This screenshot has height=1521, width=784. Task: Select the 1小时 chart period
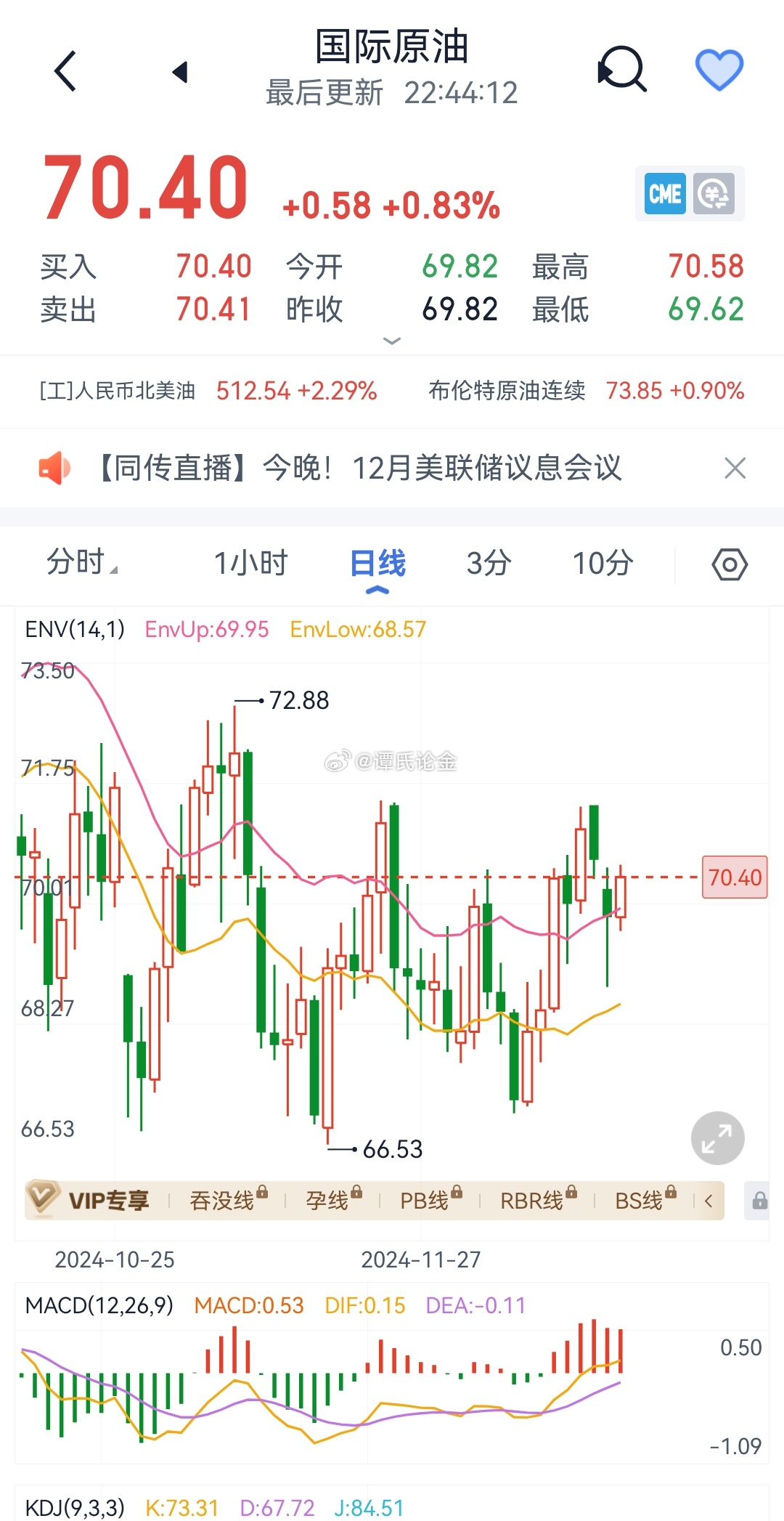coord(250,563)
